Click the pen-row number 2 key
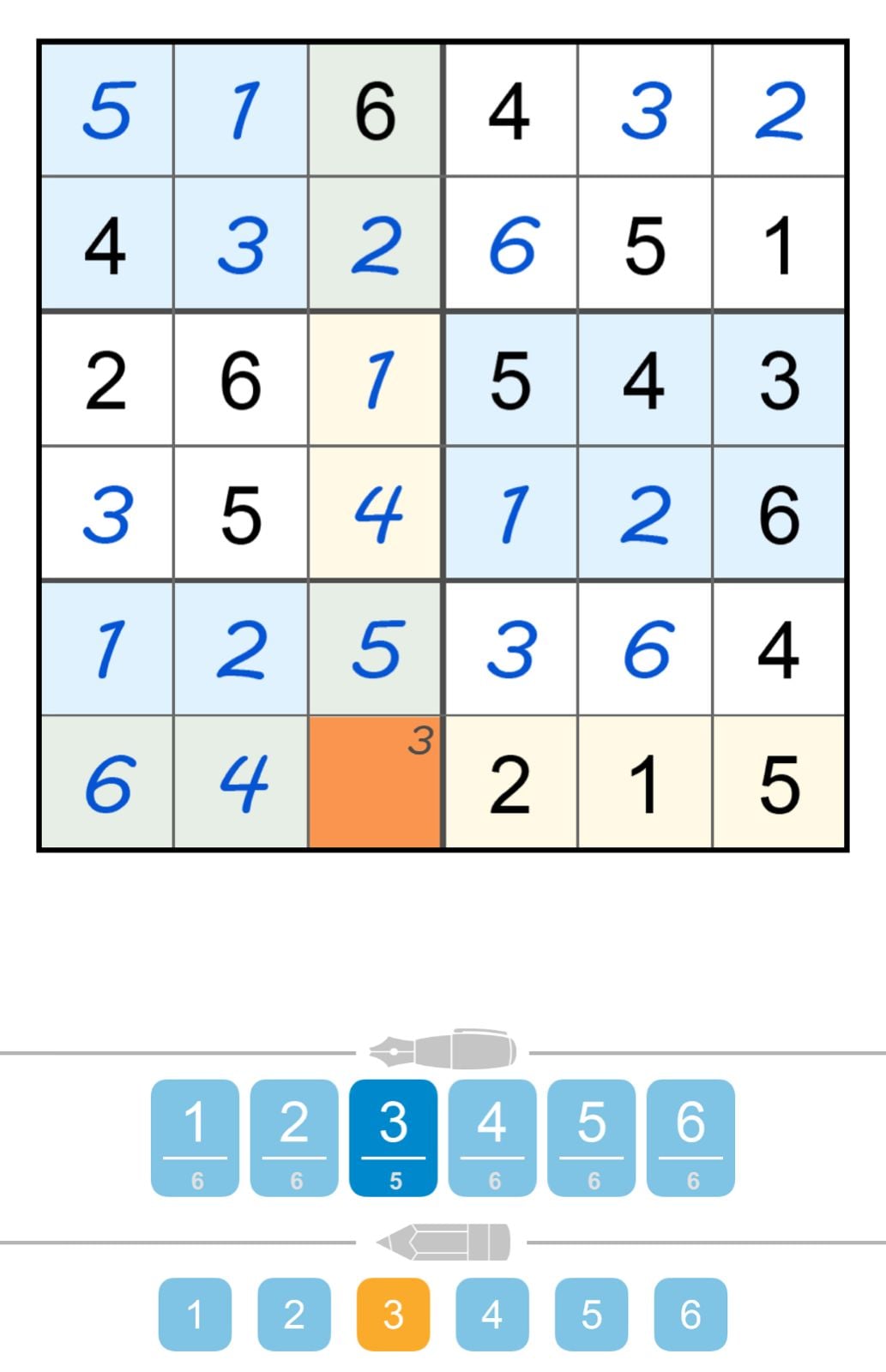 click(295, 1137)
